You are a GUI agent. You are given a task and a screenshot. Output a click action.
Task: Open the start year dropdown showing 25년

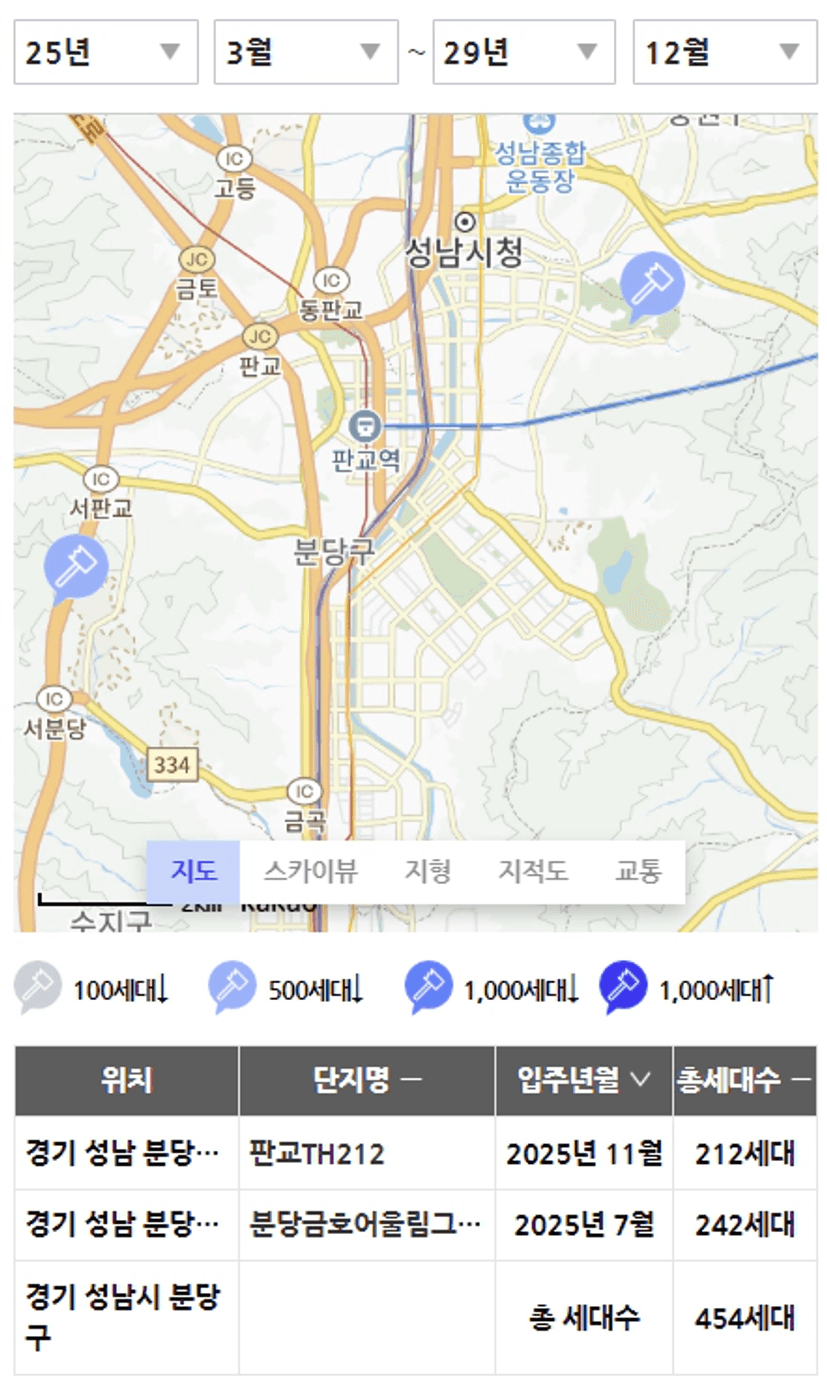(x=105, y=51)
